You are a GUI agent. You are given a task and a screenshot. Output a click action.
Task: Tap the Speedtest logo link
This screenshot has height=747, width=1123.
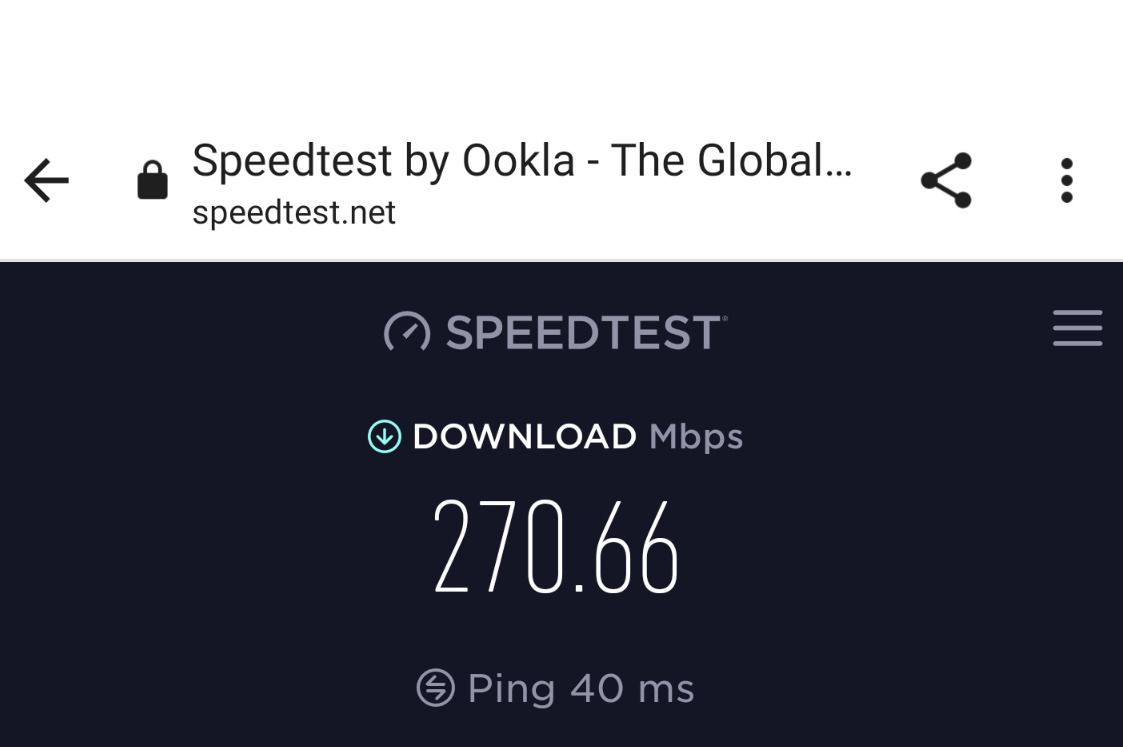[556, 332]
